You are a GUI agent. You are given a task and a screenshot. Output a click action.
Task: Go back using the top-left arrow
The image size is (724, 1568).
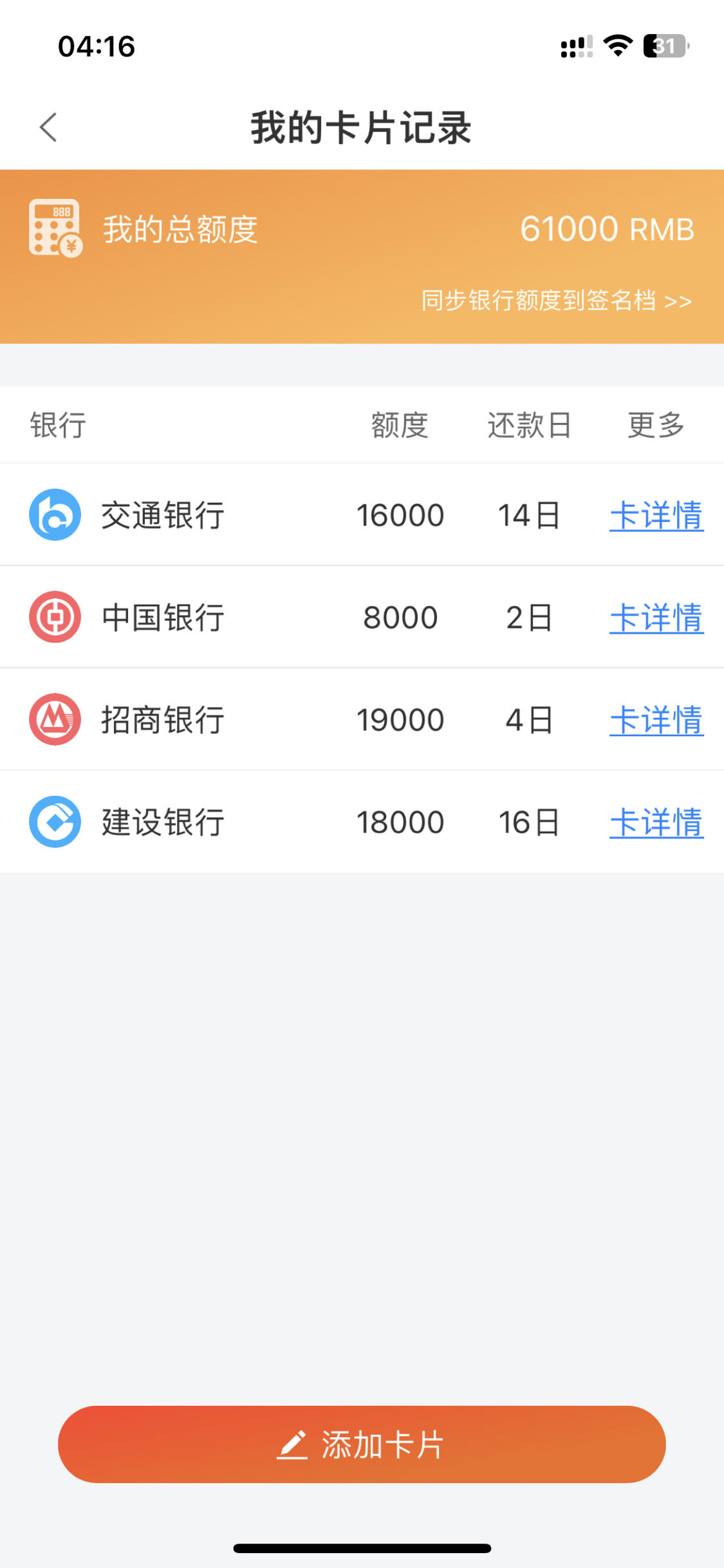click(x=48, y=127)
